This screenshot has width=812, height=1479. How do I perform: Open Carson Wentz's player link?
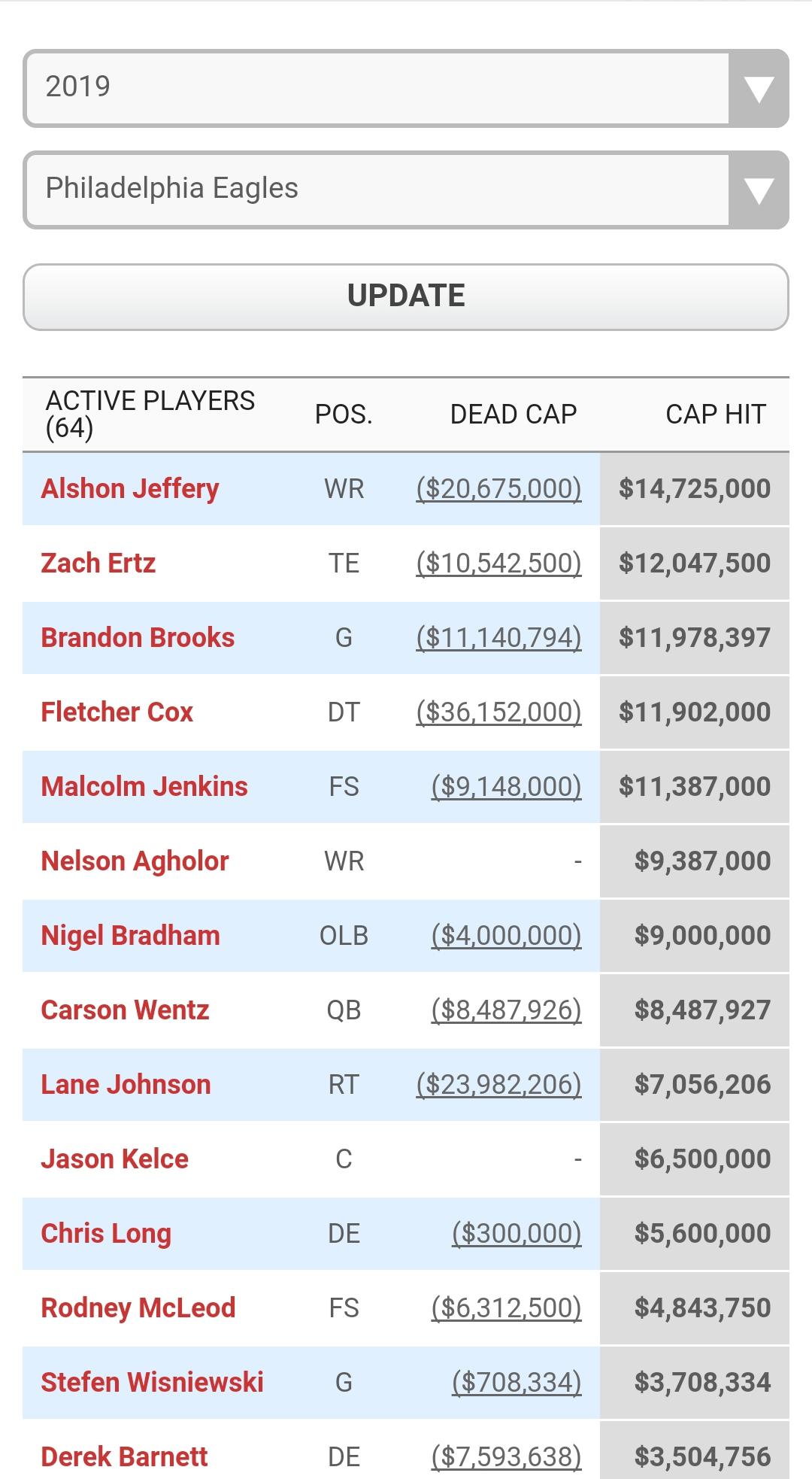(x=125, y=1010)
